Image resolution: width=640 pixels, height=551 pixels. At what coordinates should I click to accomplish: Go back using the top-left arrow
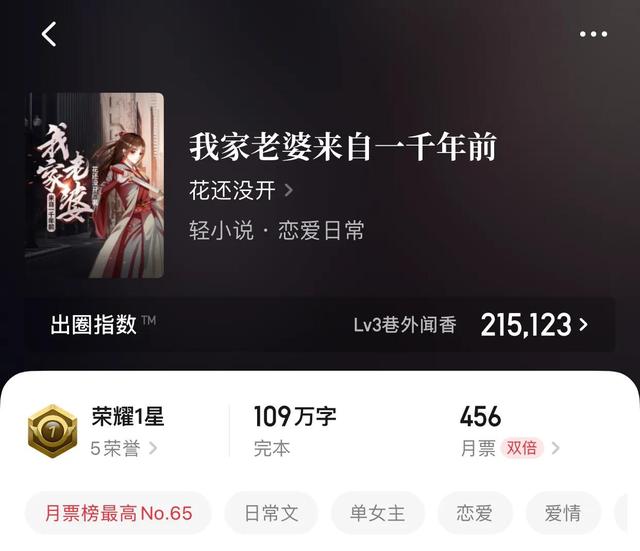tap(49, 34)
